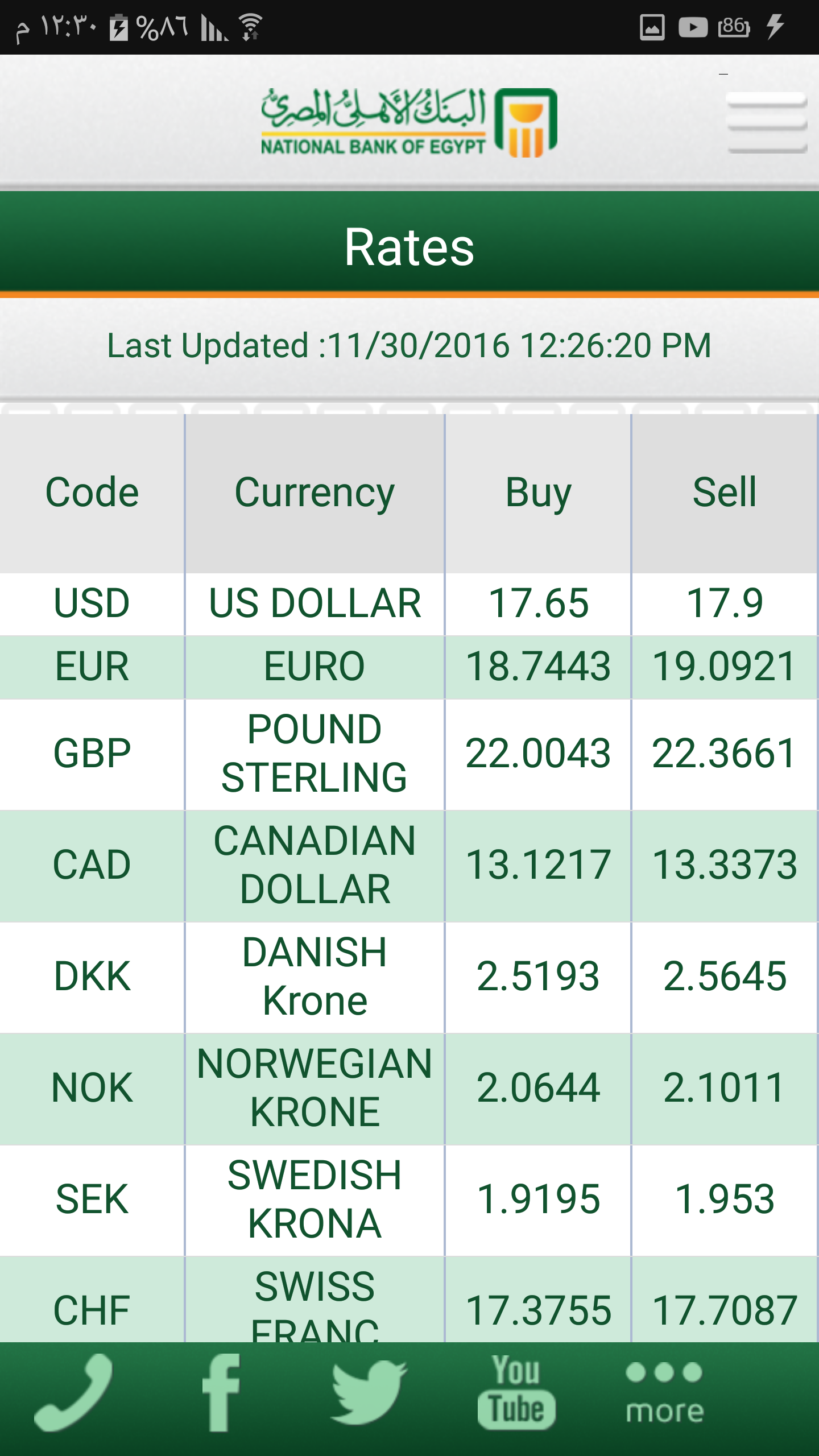The image size is (819, 1456).
Task: Open the bank's Twitter page
Action: coord(369,1392)
